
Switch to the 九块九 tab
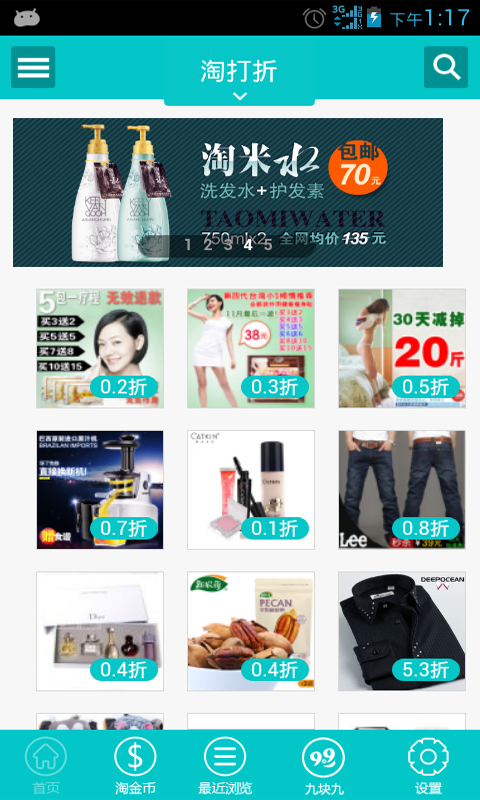(323, 765)
